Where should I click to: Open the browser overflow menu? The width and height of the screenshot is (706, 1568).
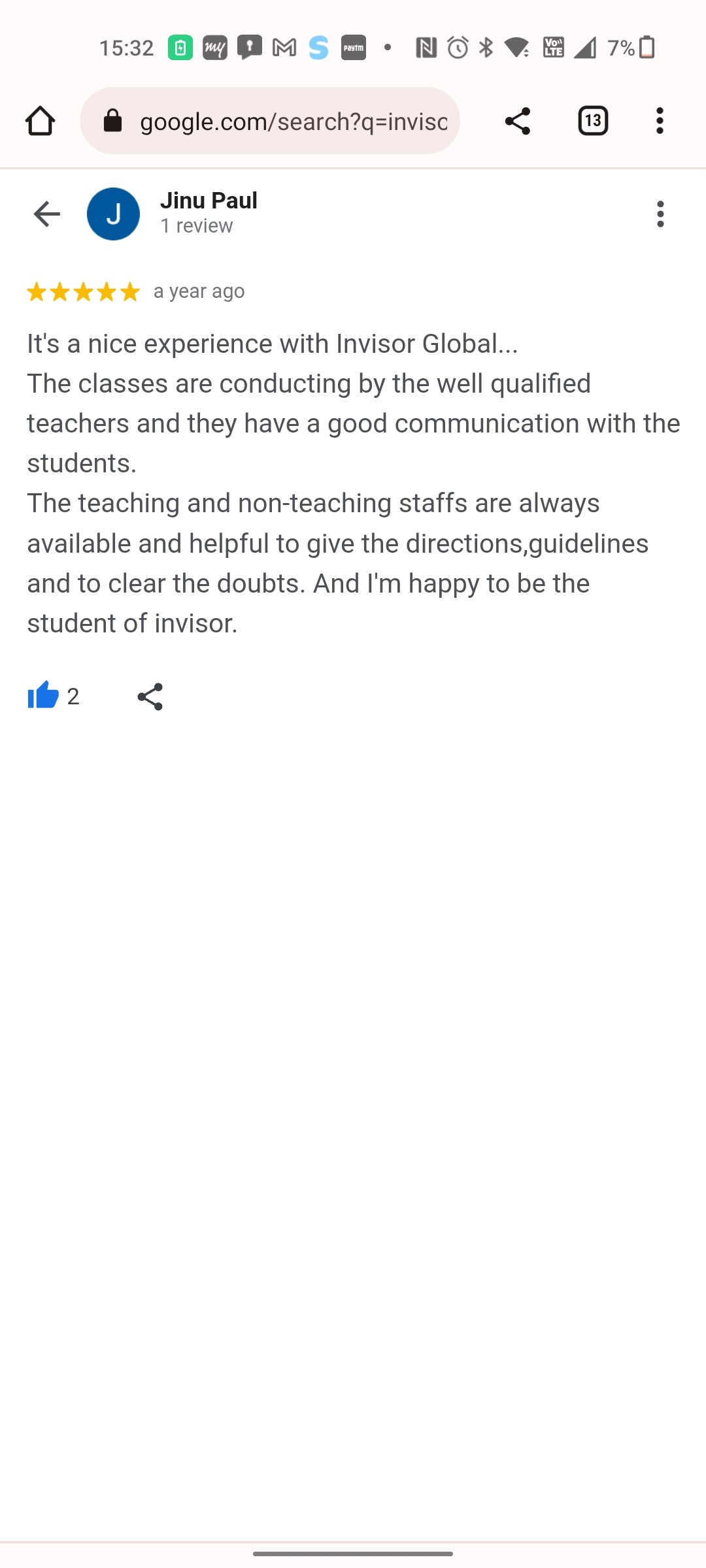660,122
